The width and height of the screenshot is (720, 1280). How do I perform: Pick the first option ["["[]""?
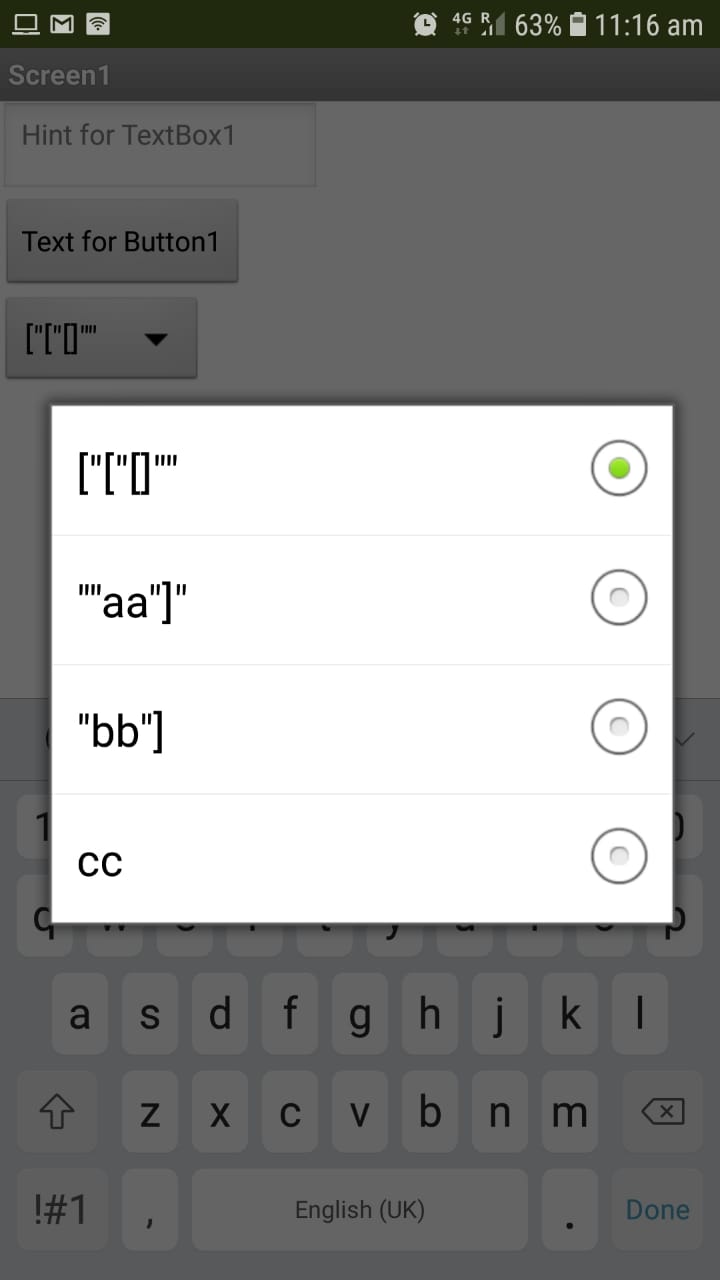361,470
